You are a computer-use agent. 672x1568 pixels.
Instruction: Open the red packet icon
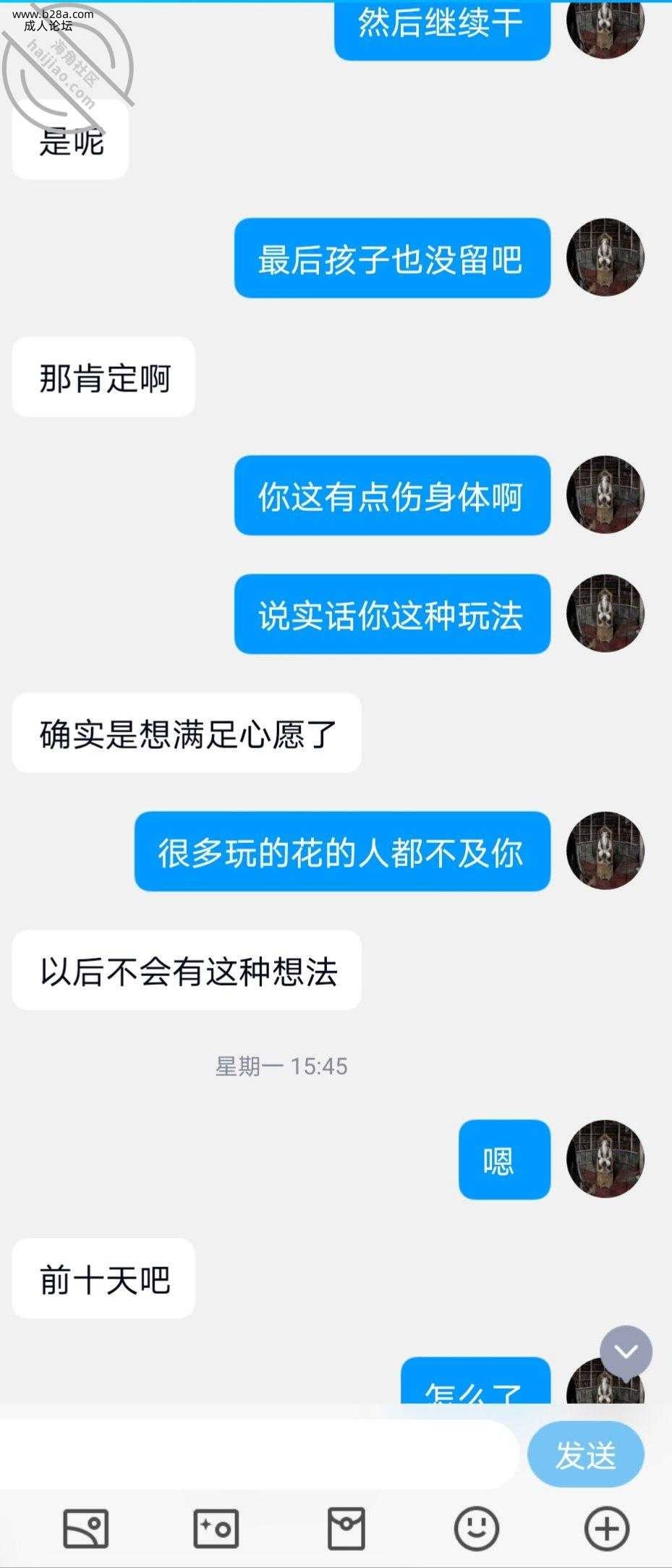pyautogui.click(x=346, y=1528)
